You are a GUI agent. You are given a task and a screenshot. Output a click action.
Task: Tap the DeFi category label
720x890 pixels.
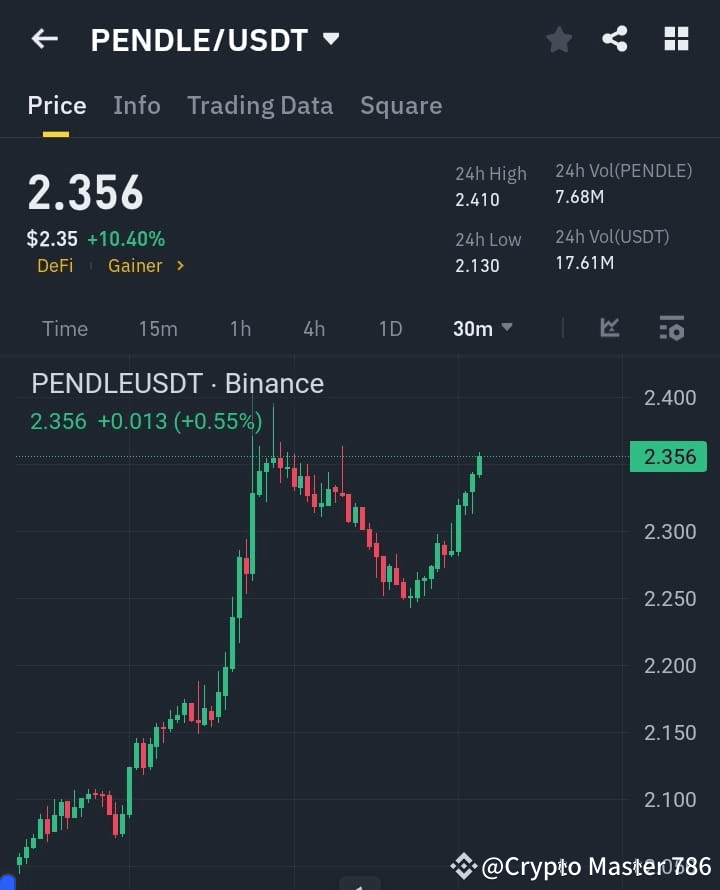[55, 266]
